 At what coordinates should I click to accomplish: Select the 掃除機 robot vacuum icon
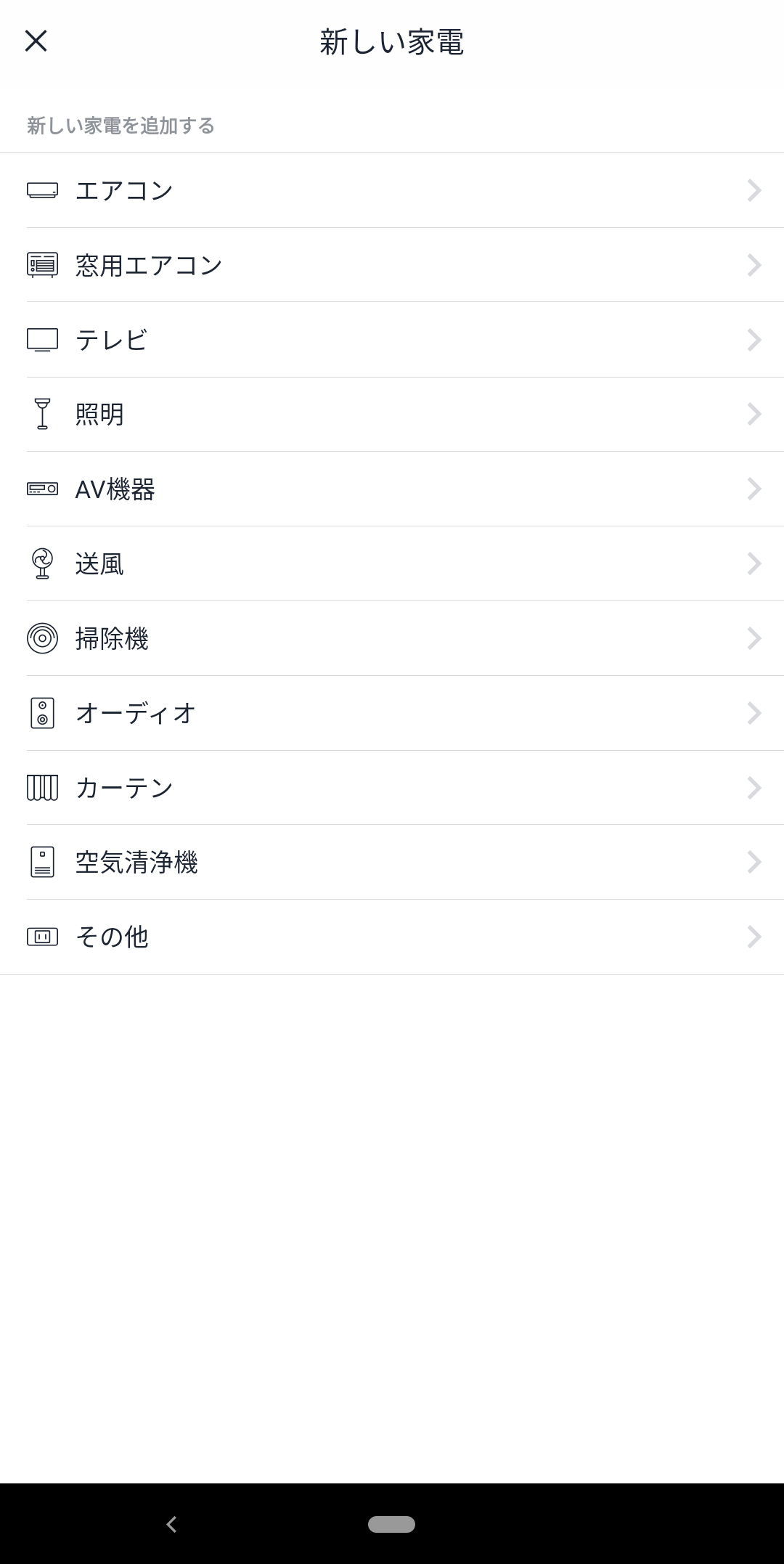43,638
